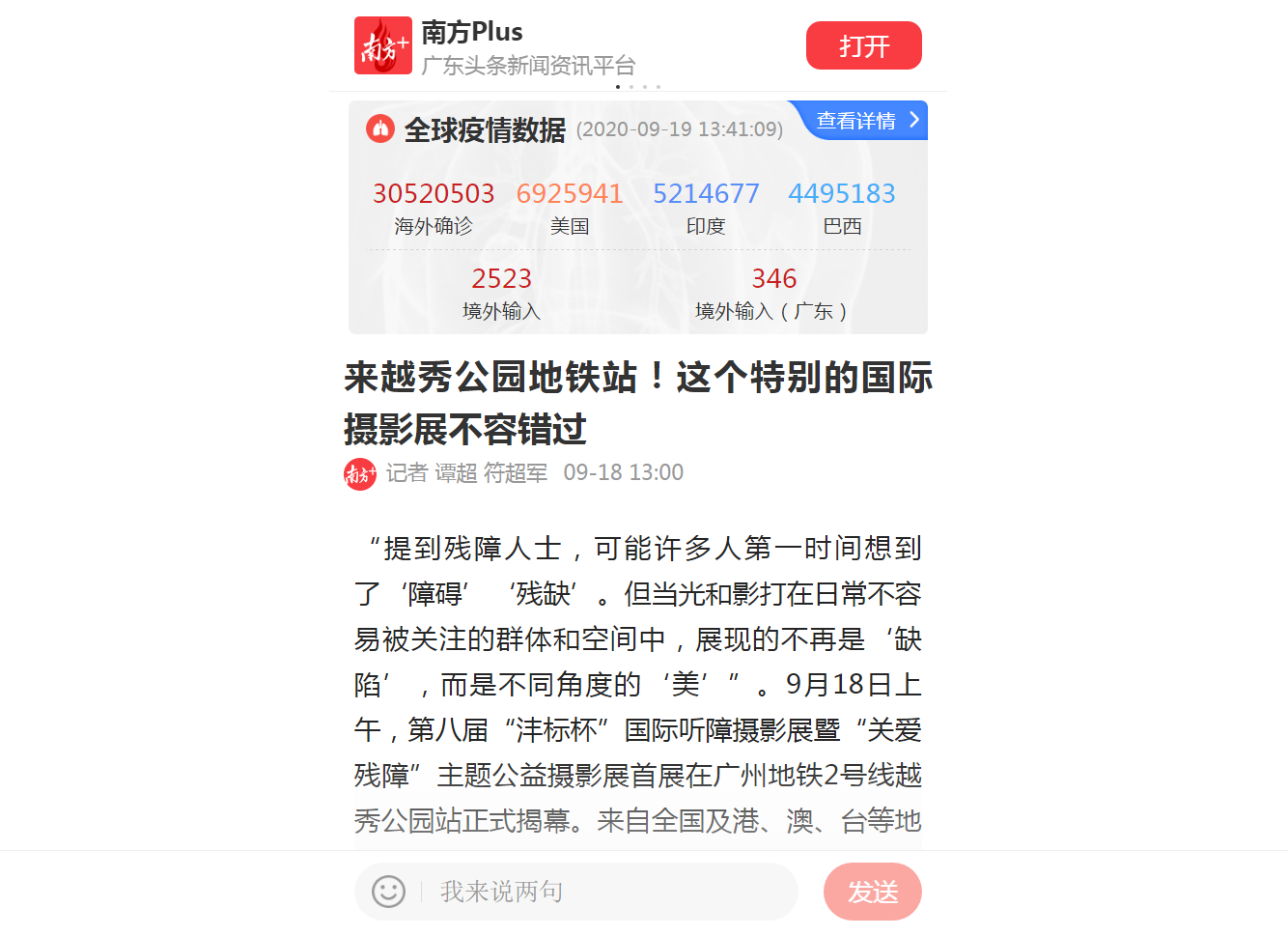Screen dimensions: 1288x936
Task: Tap the red 打开 button
Action: (863, 45)
